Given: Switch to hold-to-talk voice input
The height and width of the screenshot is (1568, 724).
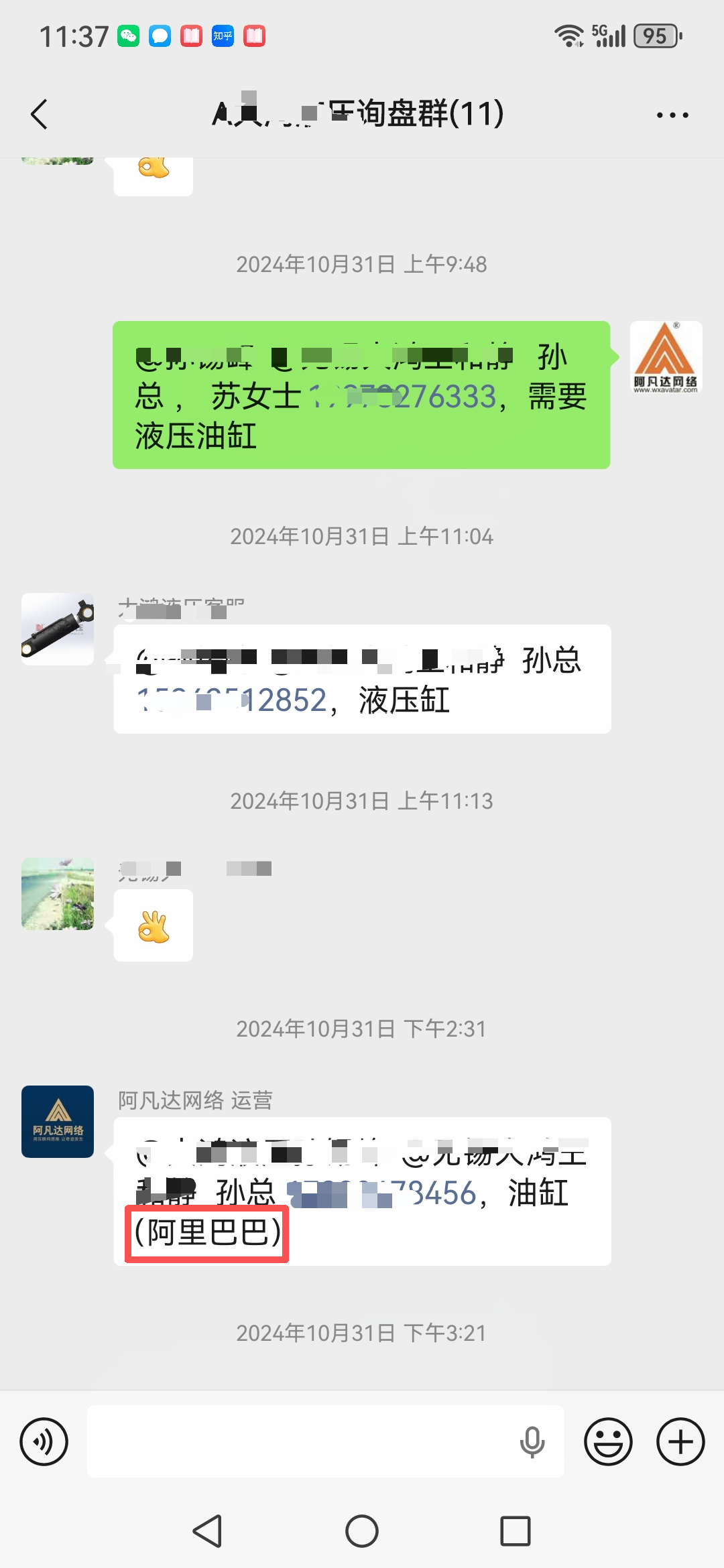Looking at the screenshot, I should pyautogui.click(x=44, y=1441).
